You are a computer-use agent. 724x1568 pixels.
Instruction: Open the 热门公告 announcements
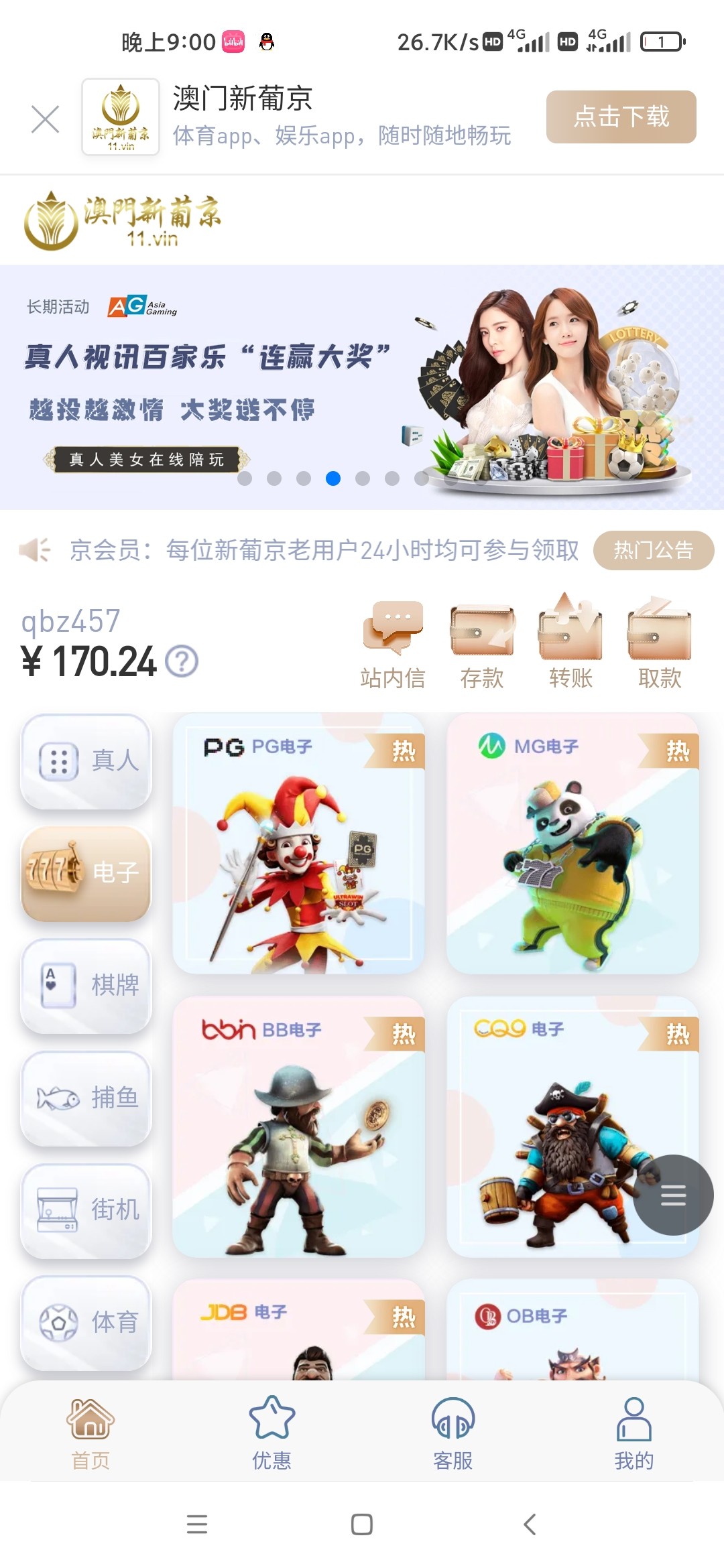click(x=653, y=550)
